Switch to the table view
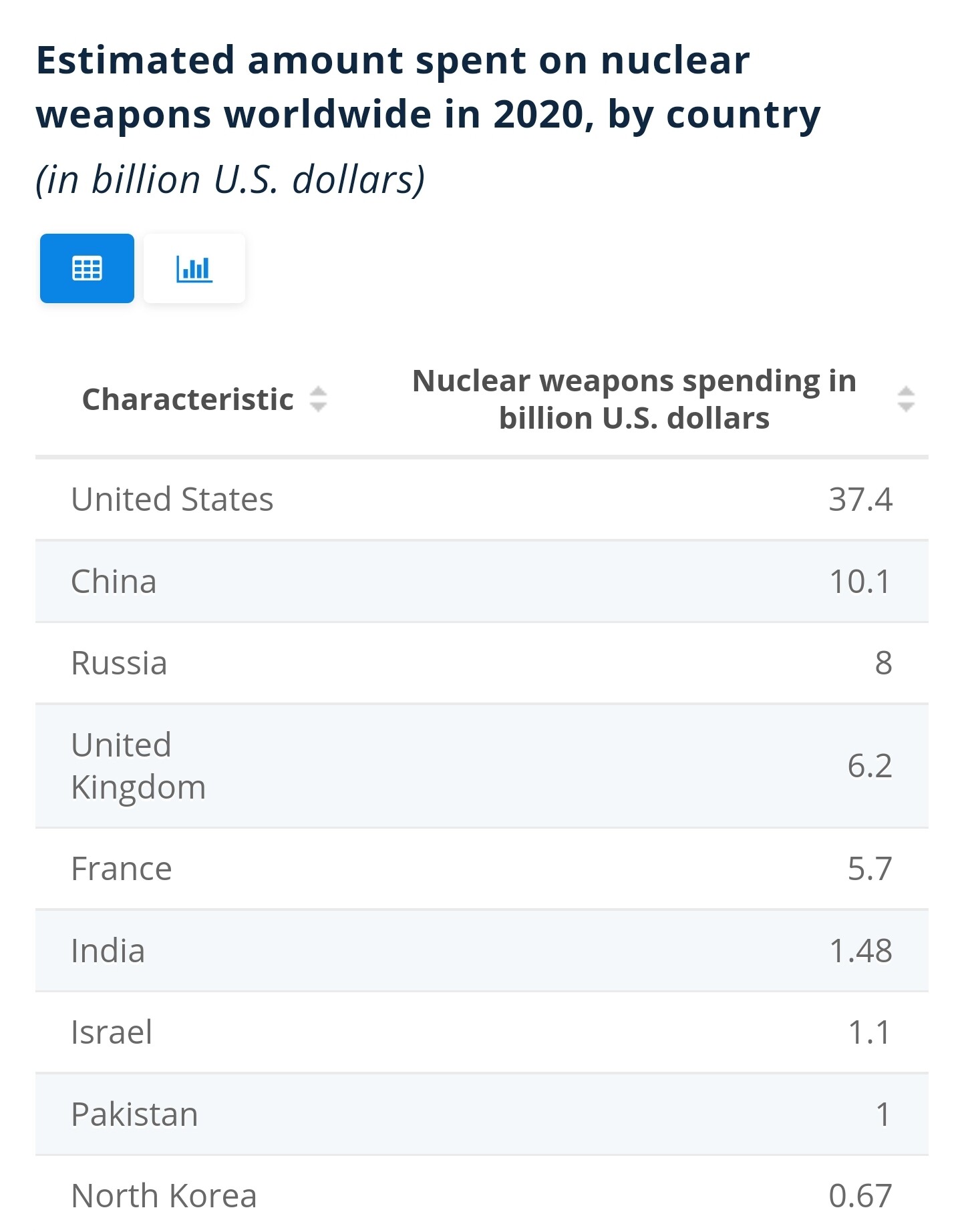 (87, 268)
